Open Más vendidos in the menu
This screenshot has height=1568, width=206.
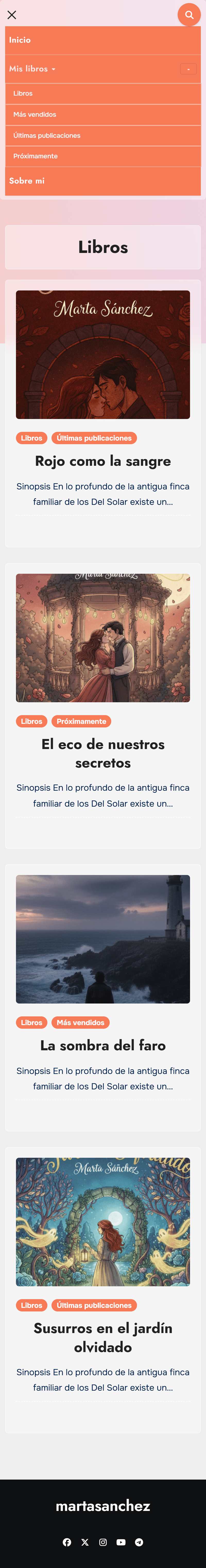point(35,114)
